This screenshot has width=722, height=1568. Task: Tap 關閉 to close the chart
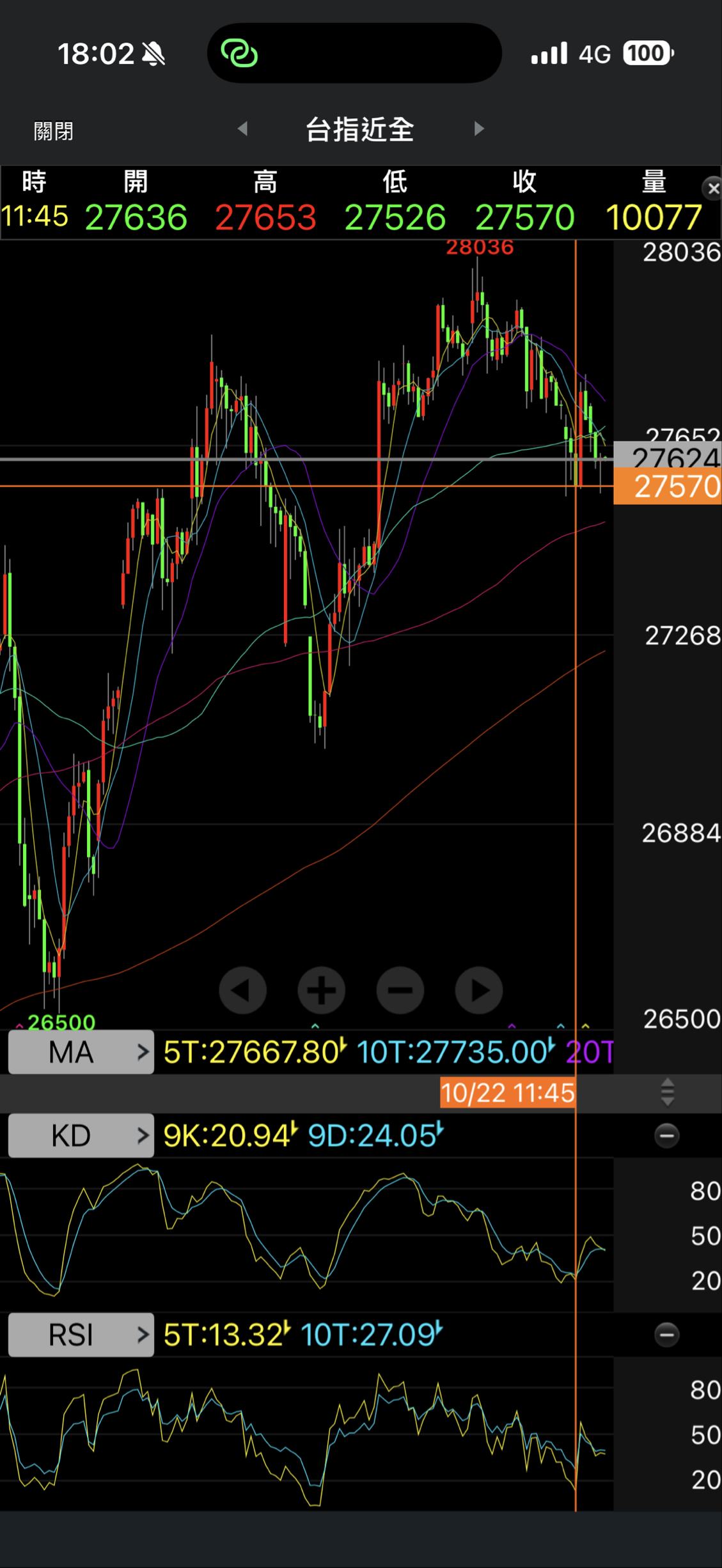(54, 131)
